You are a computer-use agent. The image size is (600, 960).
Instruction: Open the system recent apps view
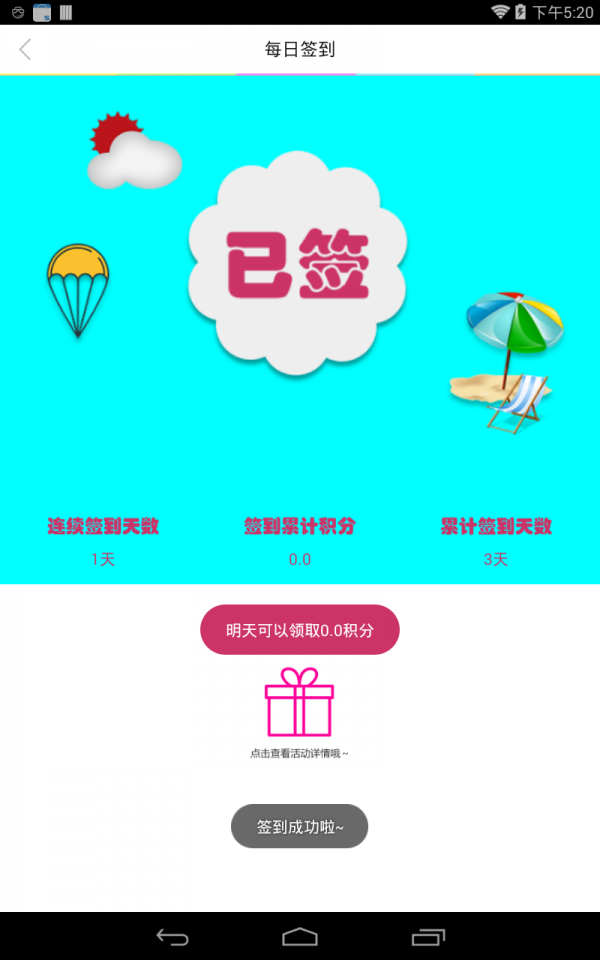click(x=428, y=937)
